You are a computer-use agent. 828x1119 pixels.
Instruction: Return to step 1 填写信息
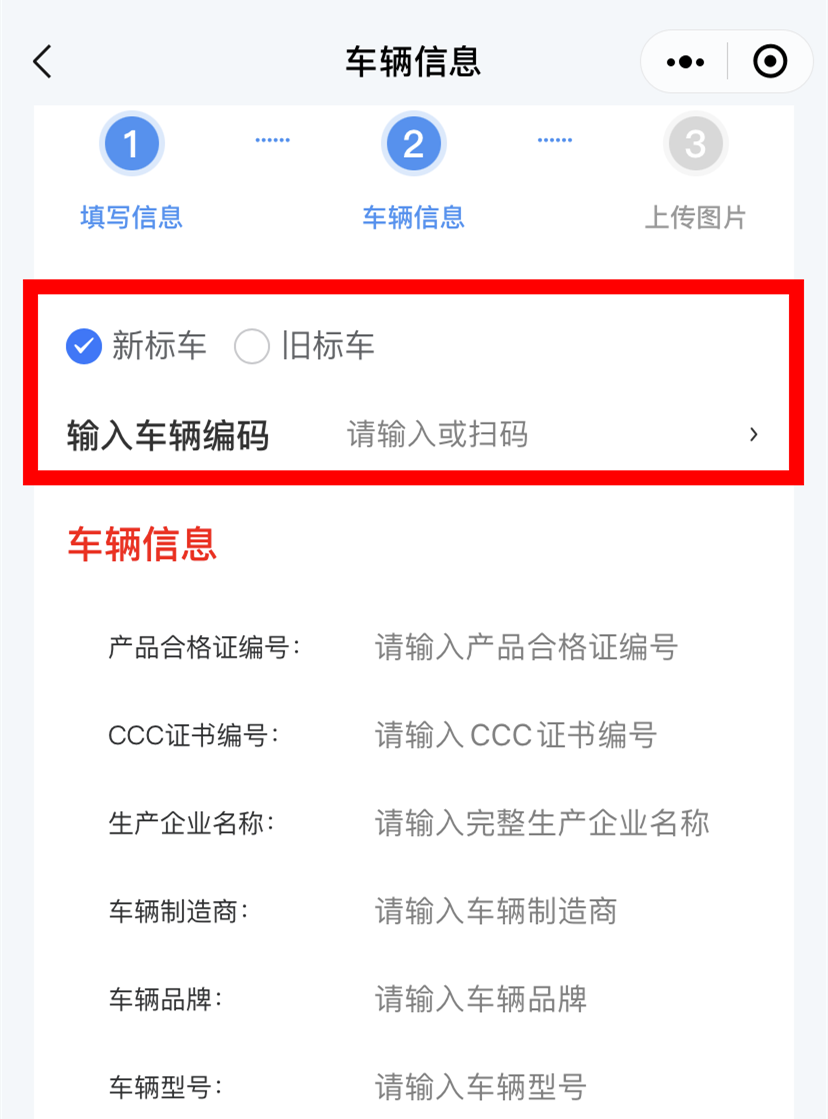pos(131,145)
